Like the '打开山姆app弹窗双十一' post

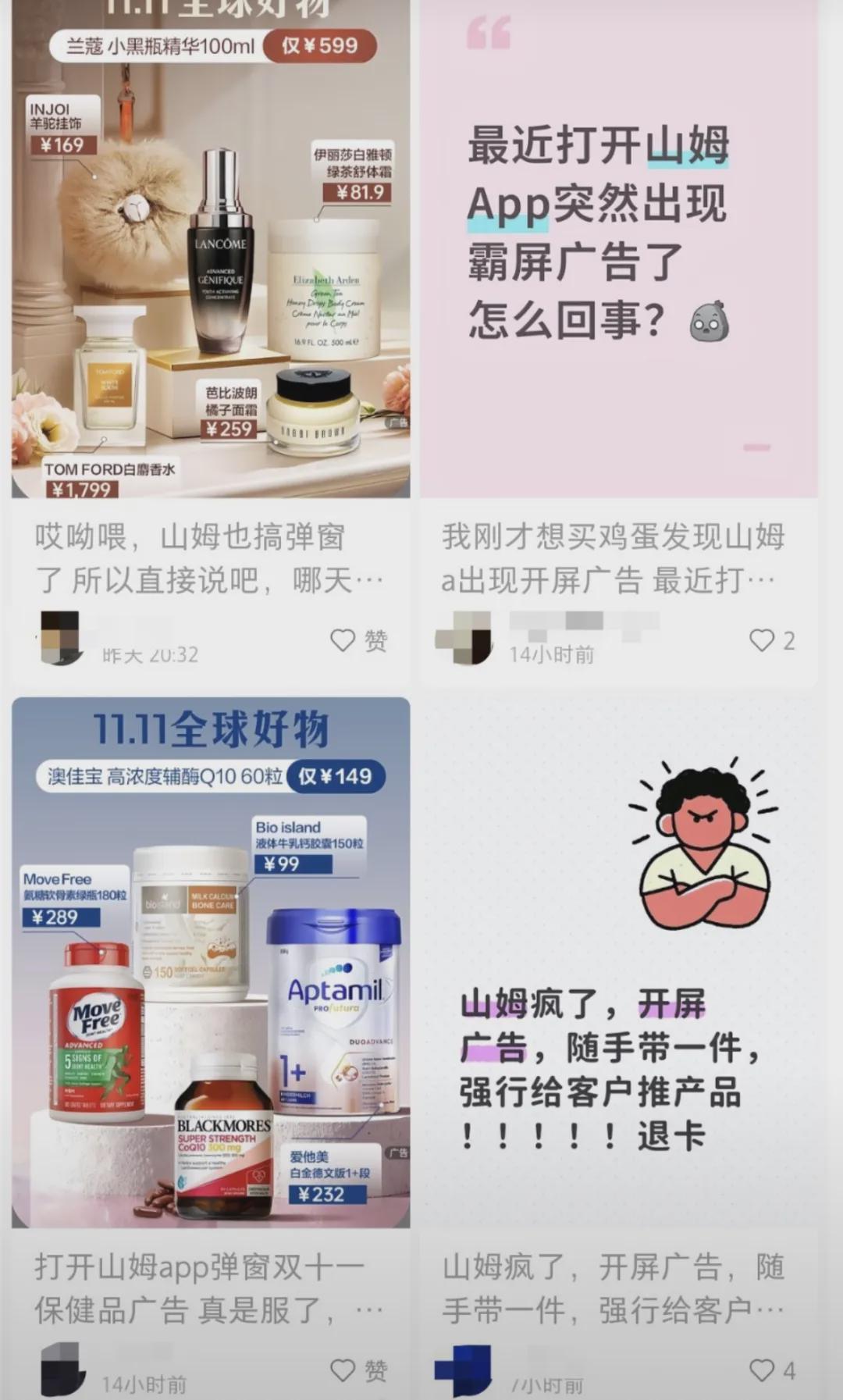coord(343,1370)
